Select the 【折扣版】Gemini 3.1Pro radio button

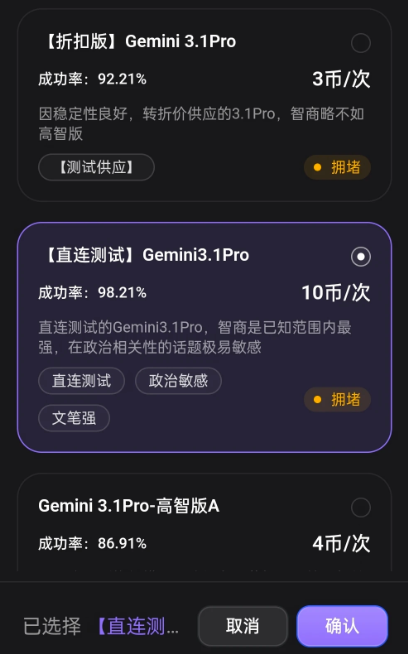[360, 43]
